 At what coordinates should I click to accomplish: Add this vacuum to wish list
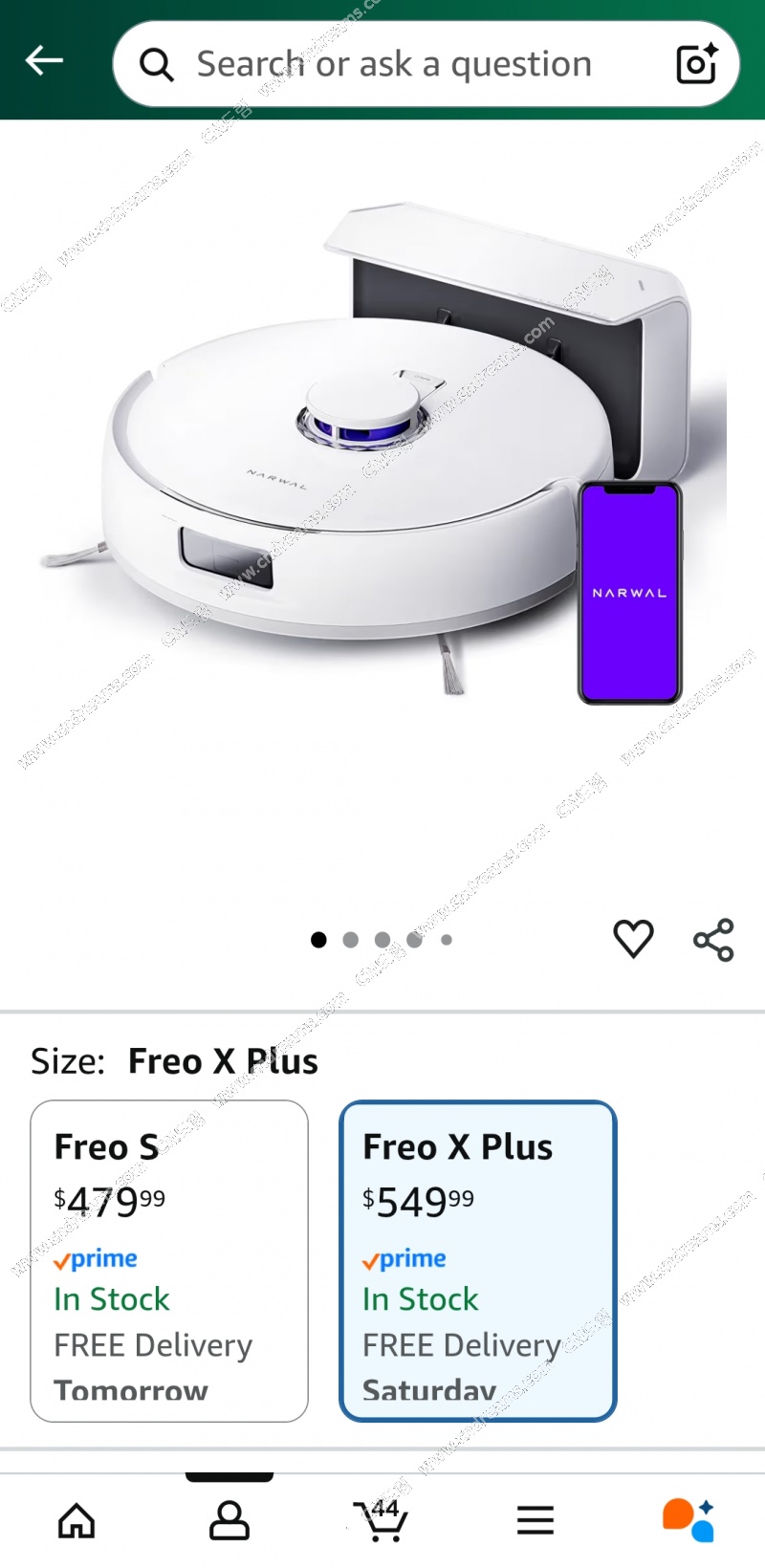point(633,939)
